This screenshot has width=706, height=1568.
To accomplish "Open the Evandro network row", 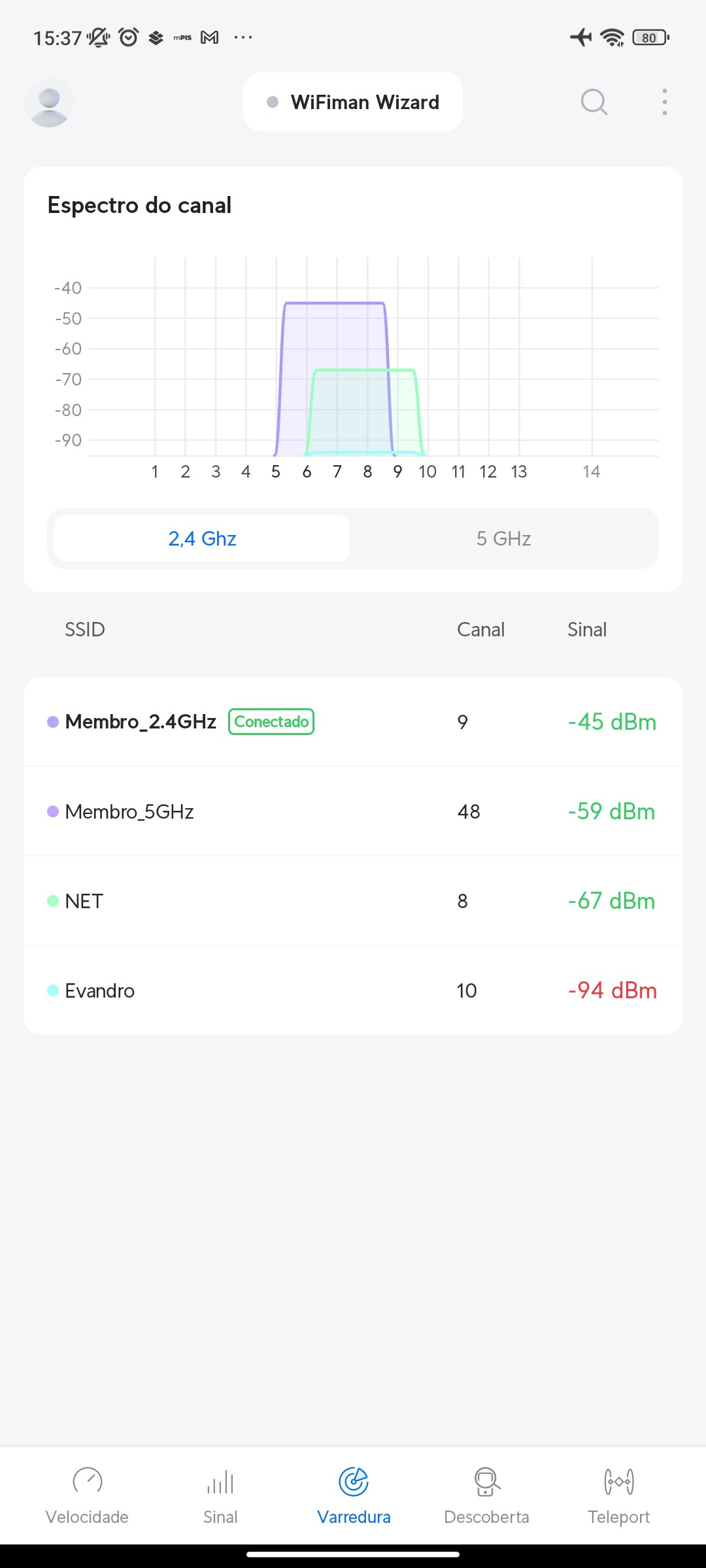I will point(353,990).
